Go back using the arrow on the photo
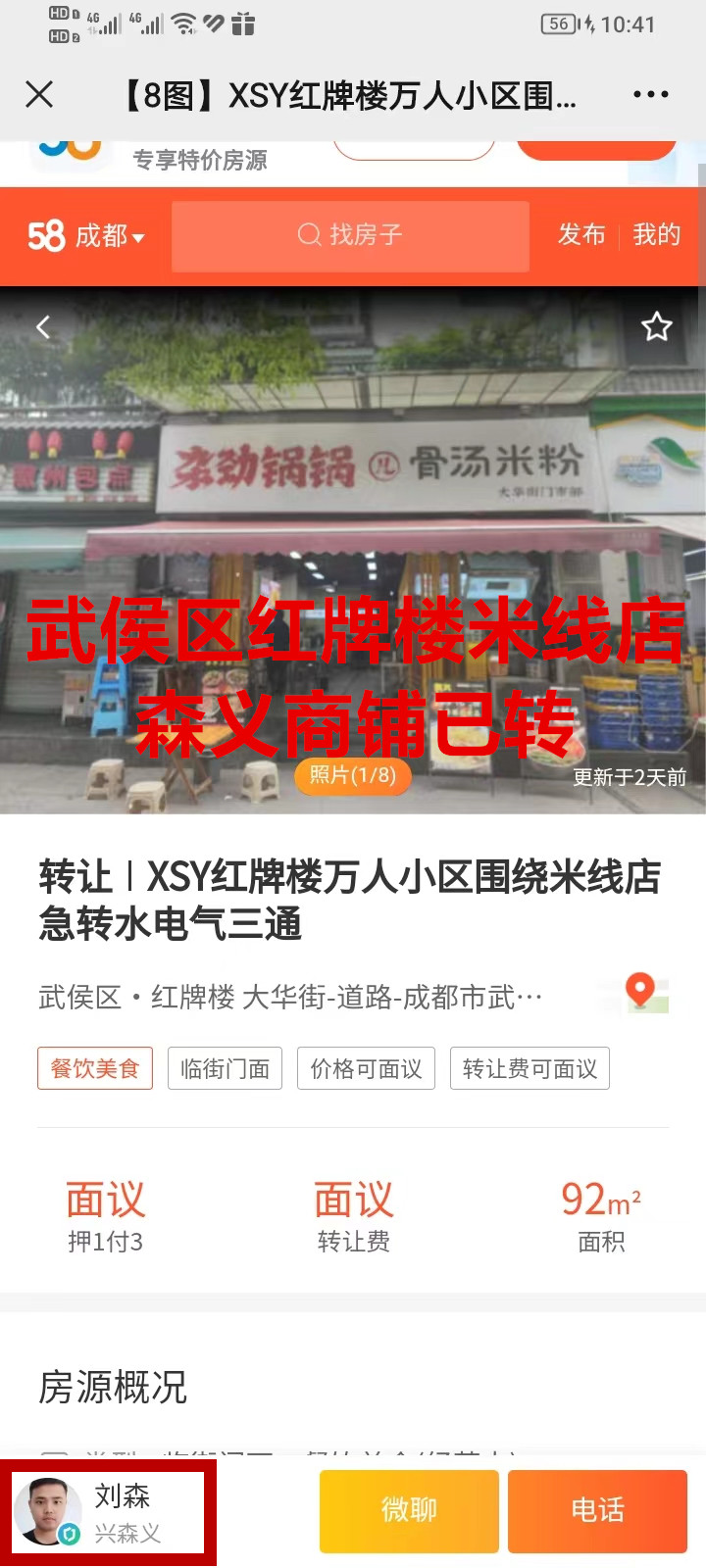706x1568 pixels. pyautogui.click(x=43, y=327)
